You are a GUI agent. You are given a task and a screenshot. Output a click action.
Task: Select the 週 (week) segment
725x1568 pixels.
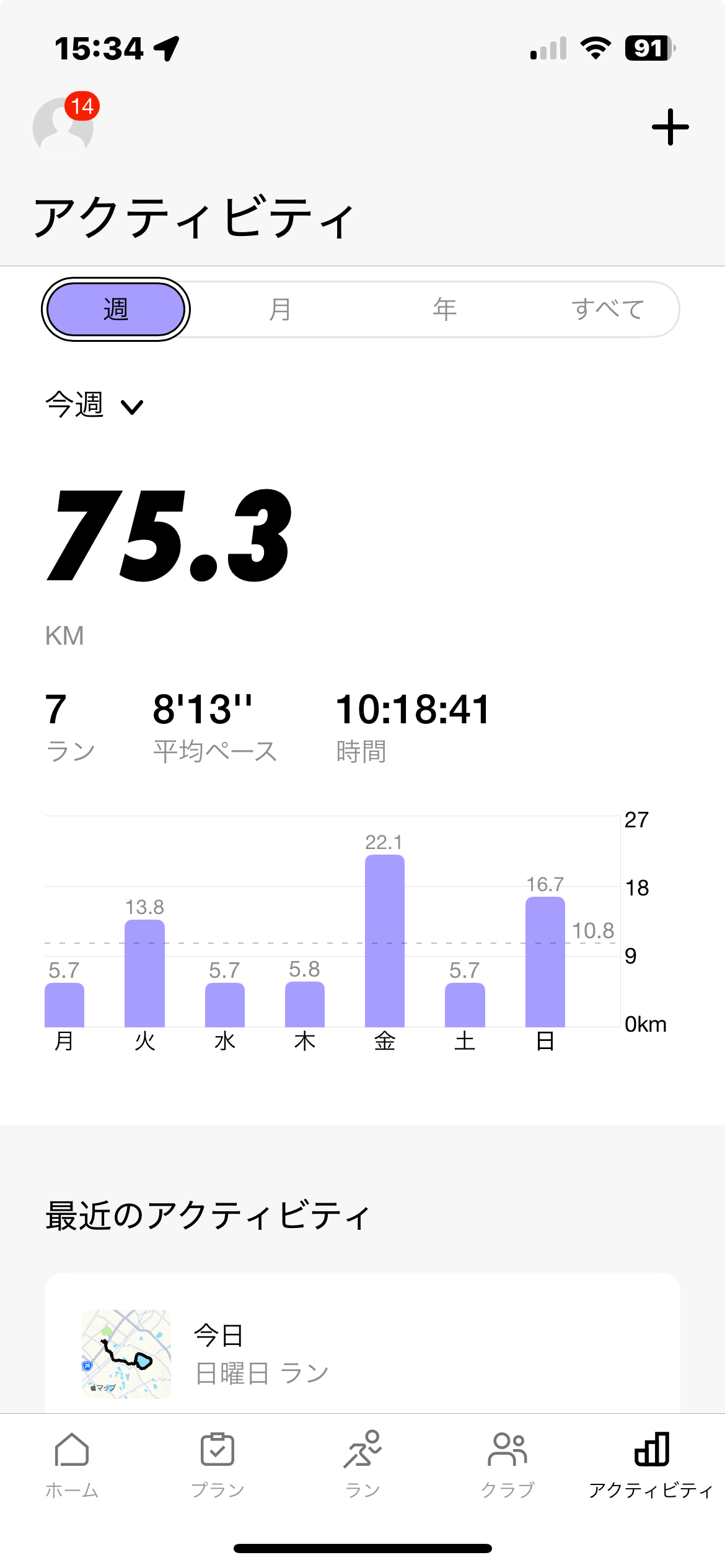[116, 309]
